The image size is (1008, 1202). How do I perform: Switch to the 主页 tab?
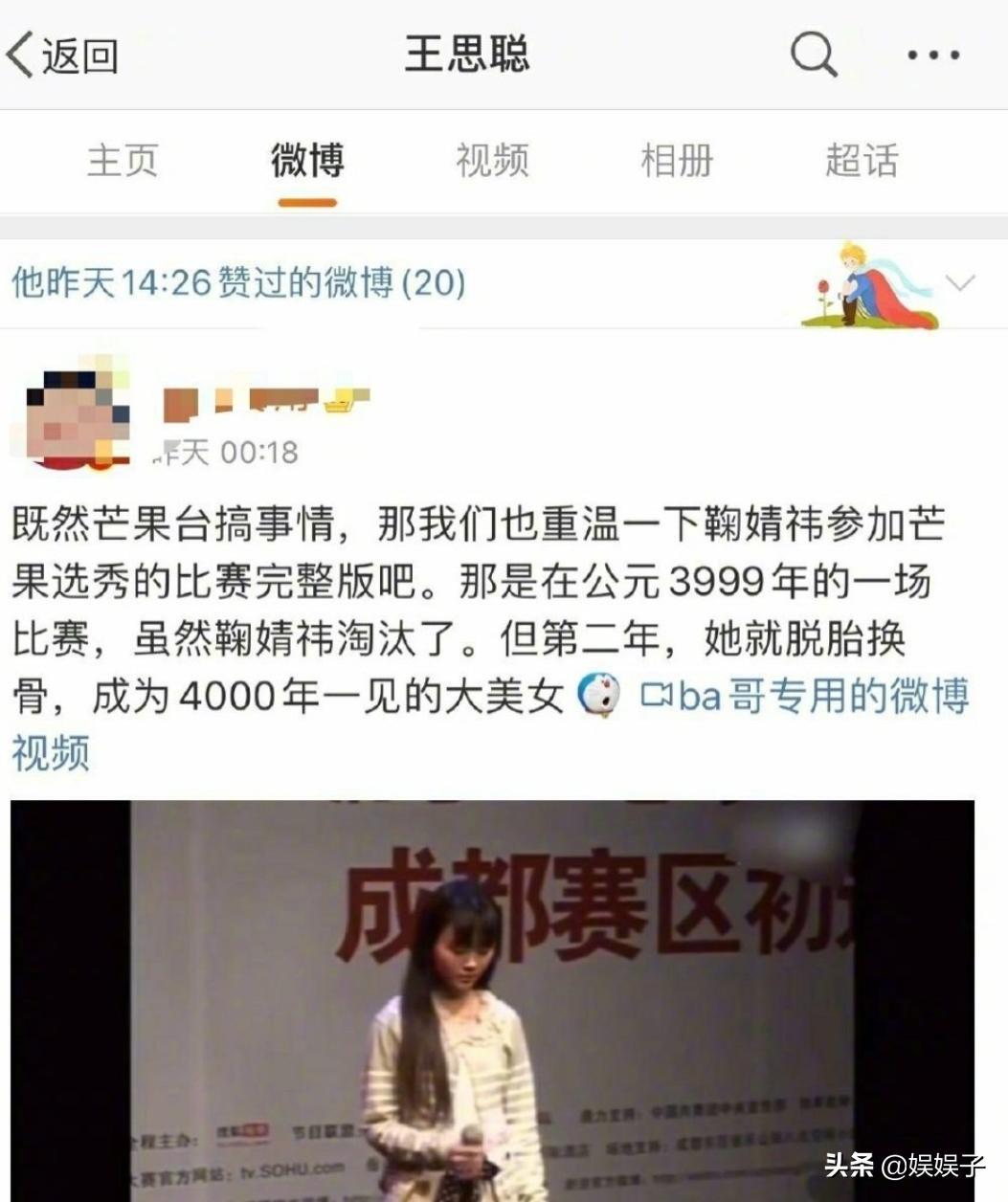[x=123, y=161]
